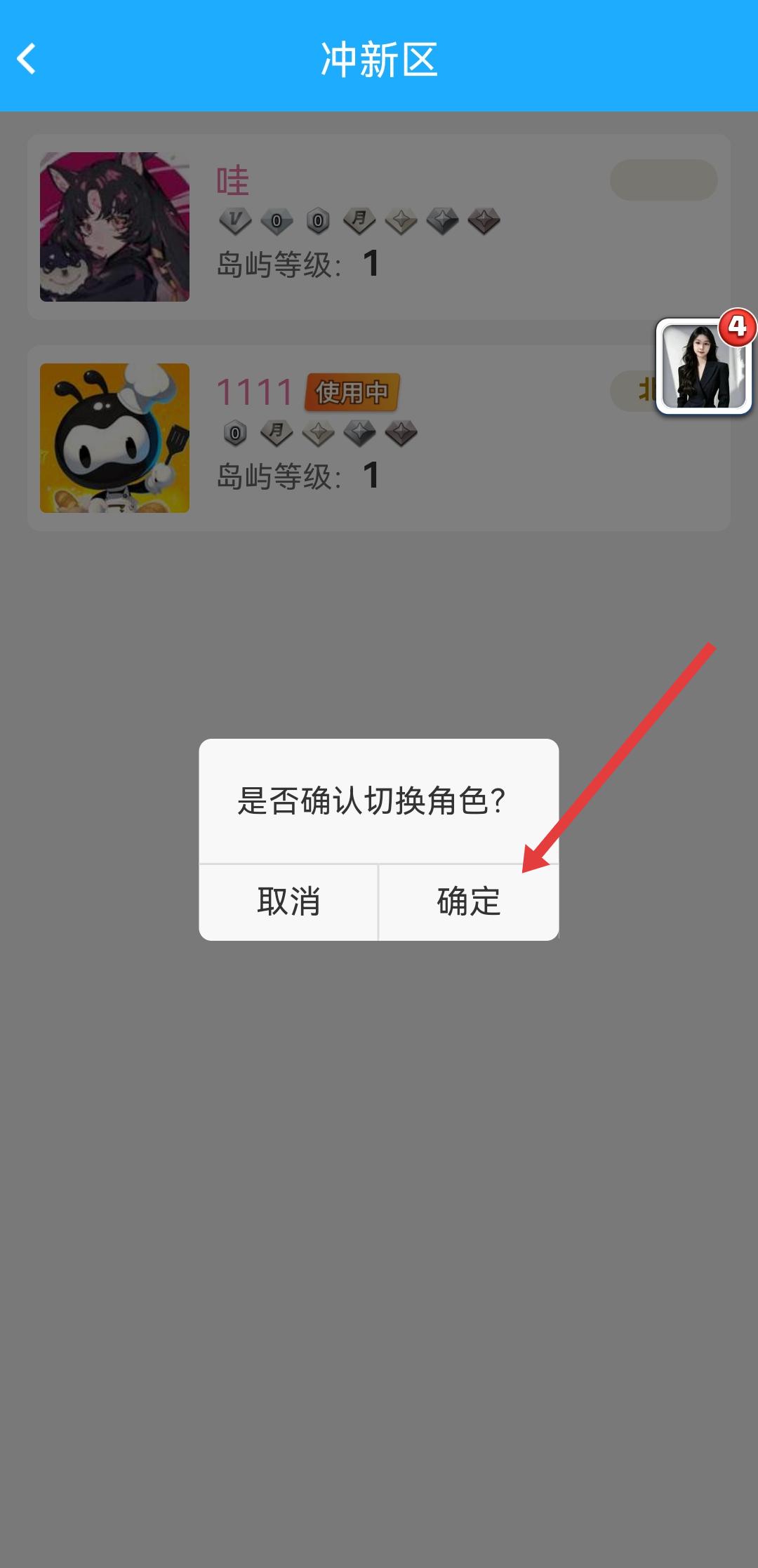Tap 确定 to confirm switching character
Screen dimensions: 758x1568
(x=468, y=902)
